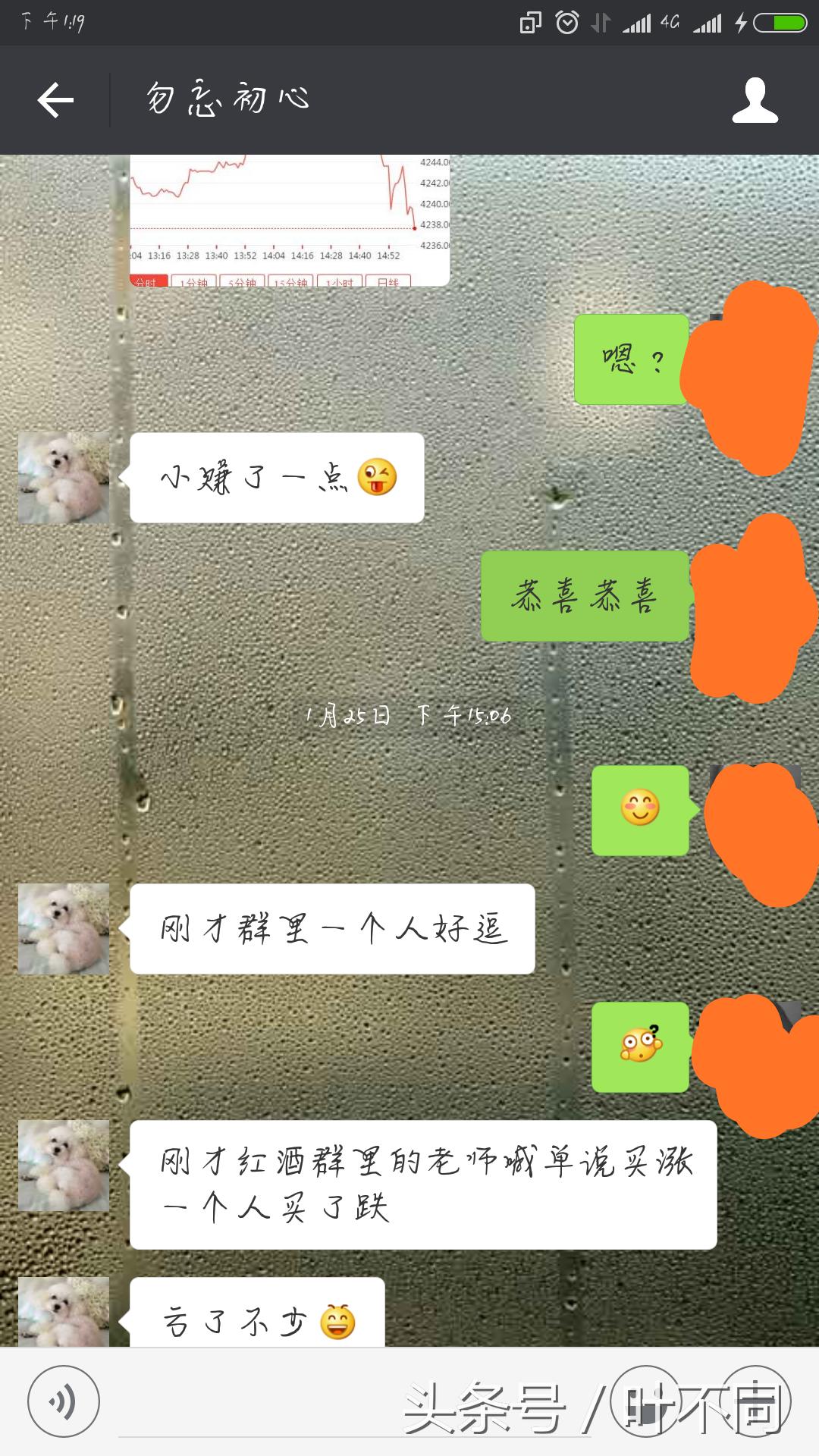This screenshot has width=819, height=1456.
Task: Tap the alarm clock icon in status bar
Action: pyautogui.click(x=566, y=24)
